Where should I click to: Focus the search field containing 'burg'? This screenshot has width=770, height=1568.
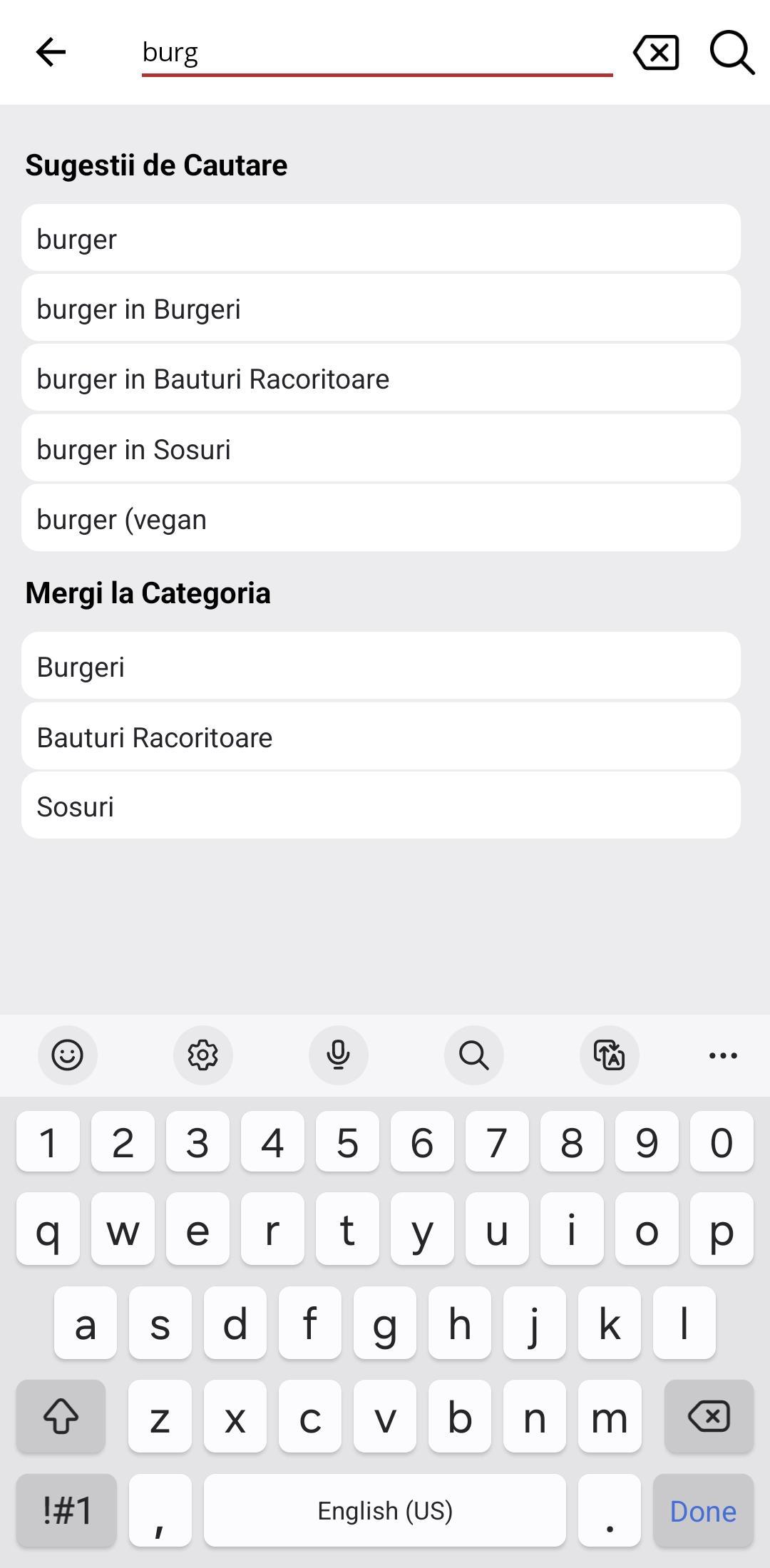click(x=377, y=53)
